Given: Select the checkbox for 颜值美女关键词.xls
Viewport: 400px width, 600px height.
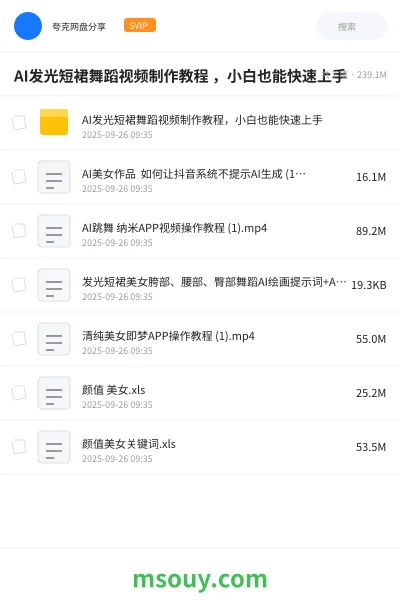Looking at the screenshot, I should [19, 447].
